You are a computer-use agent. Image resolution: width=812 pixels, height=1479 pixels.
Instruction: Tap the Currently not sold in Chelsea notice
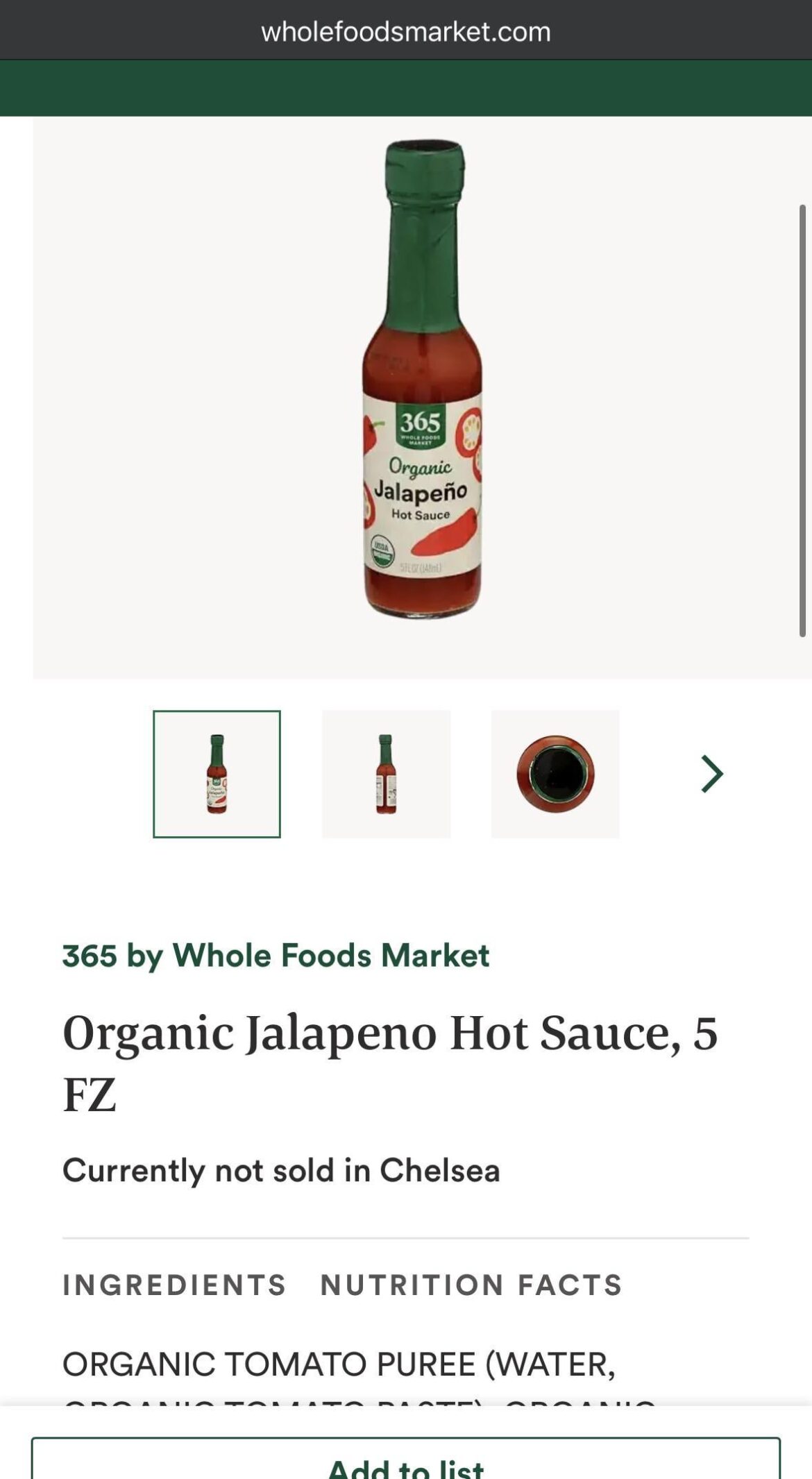280,1170
